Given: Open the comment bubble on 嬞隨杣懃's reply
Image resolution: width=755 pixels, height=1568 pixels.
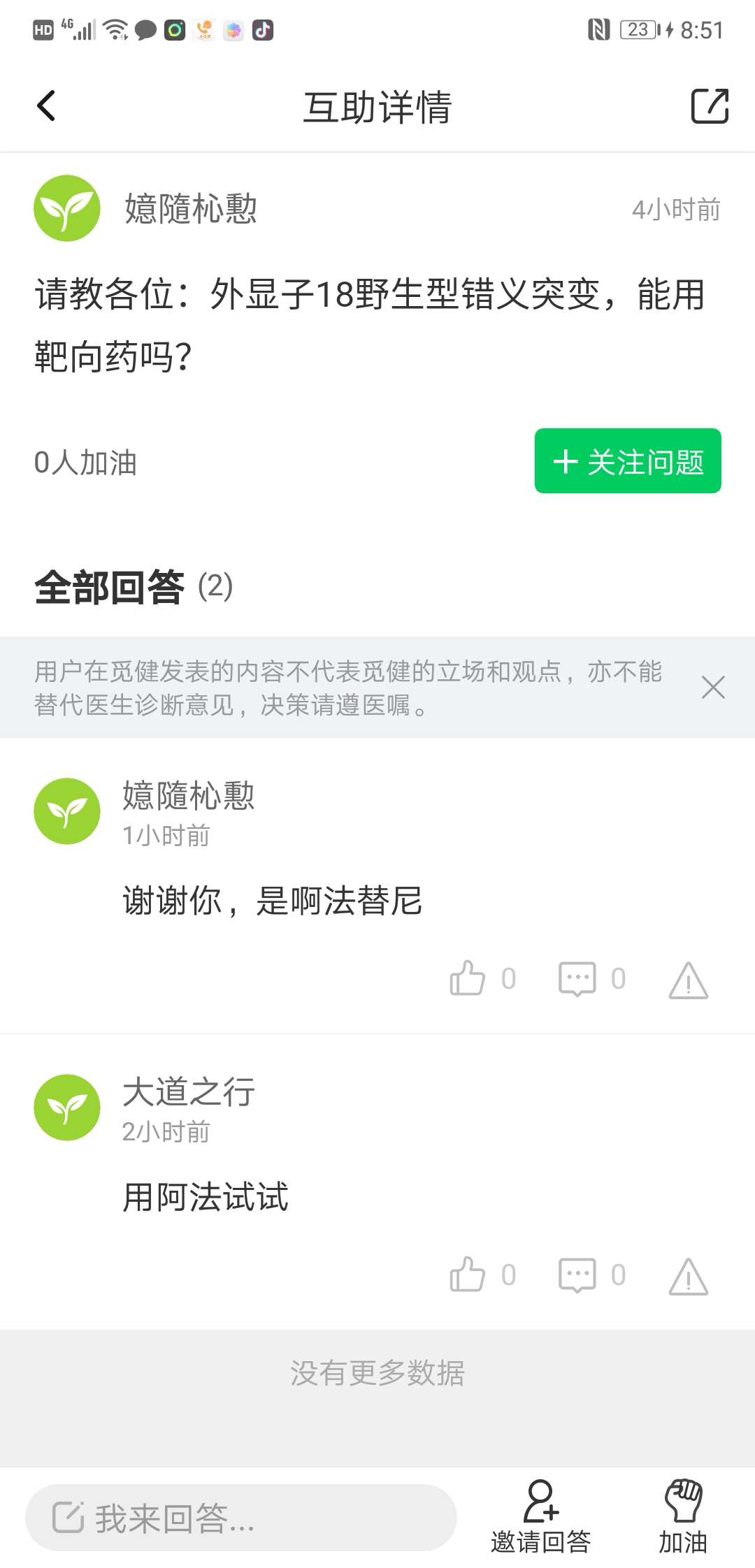Looking at the screenshot, I should (578, 979).
